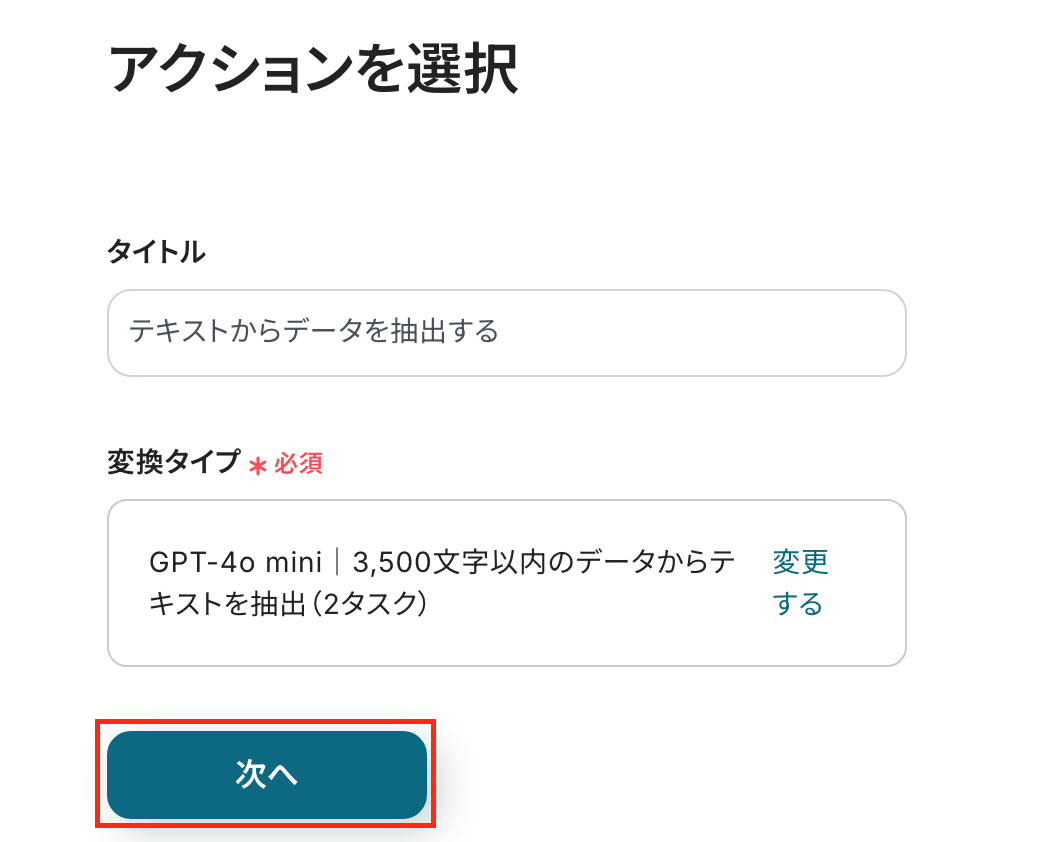This screenshot has width=1056, height=842.
Task: Tap the タイトル text field
Action: (x=506, y=333)
